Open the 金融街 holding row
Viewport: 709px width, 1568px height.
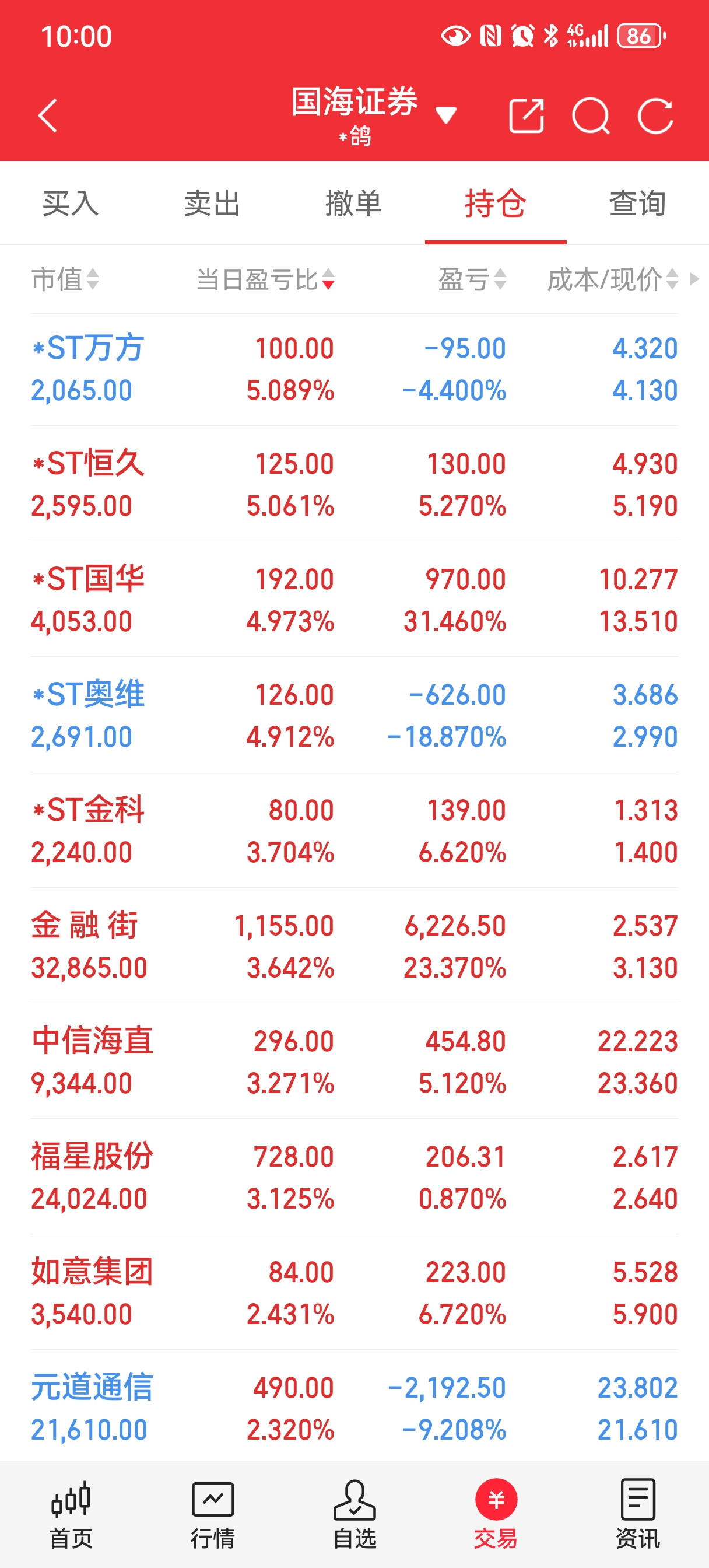tap(354, 947)
